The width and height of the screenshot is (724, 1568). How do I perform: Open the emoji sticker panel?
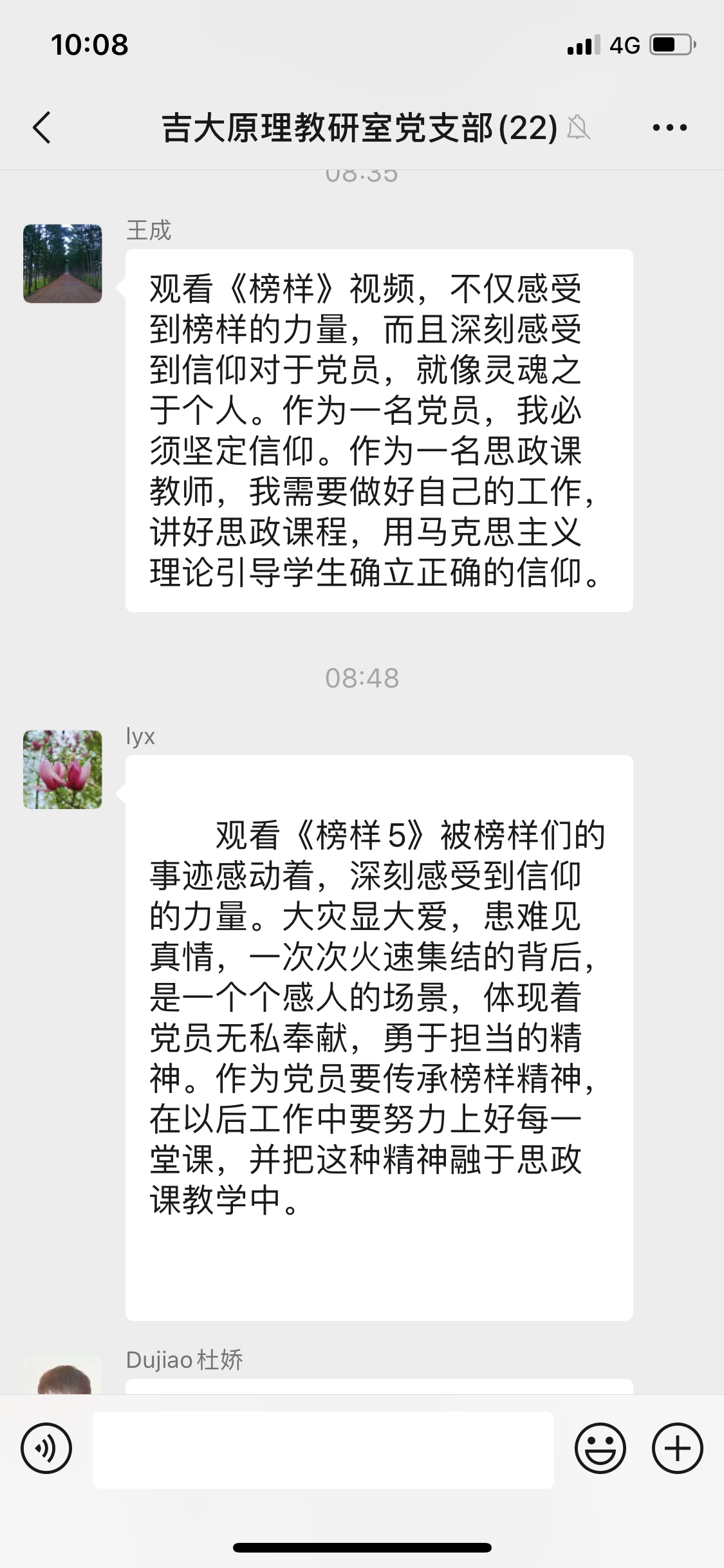[600, 1449]
